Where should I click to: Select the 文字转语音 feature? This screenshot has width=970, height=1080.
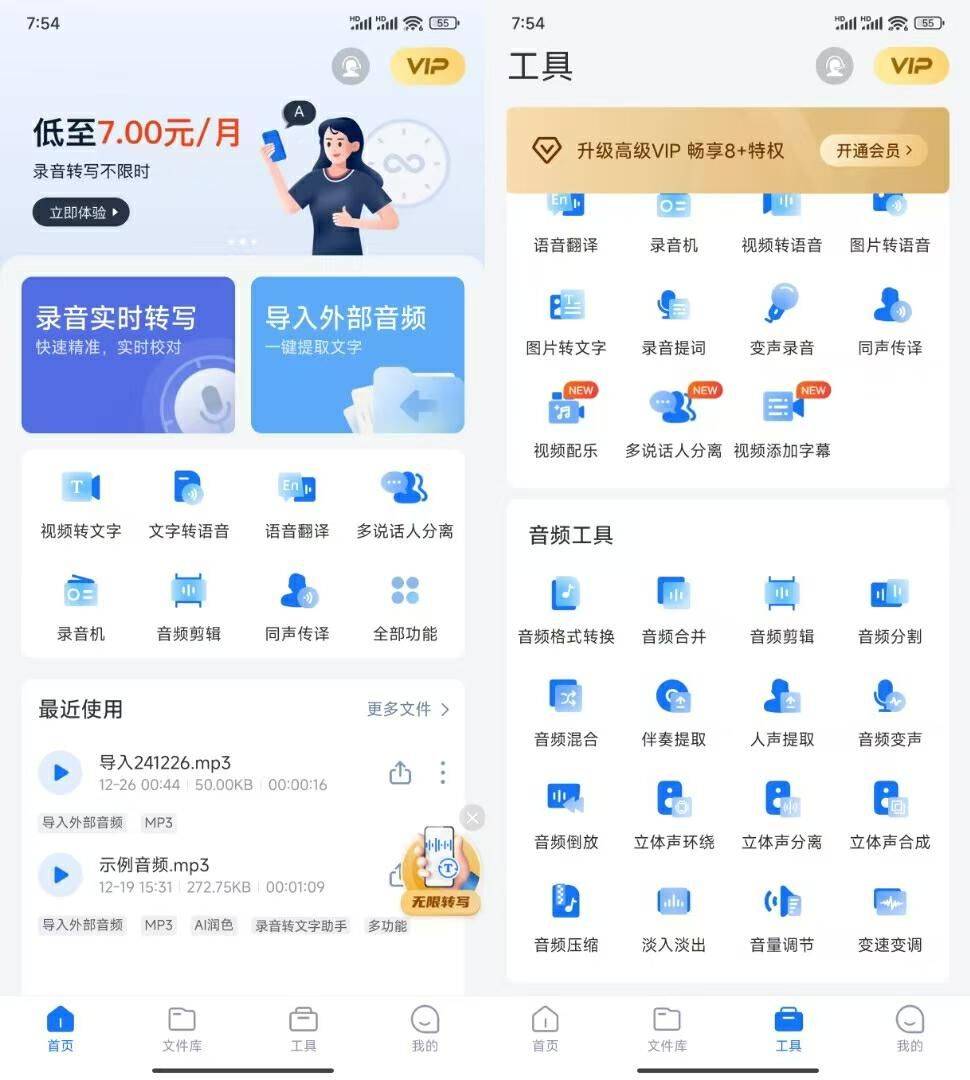(189, 503)
